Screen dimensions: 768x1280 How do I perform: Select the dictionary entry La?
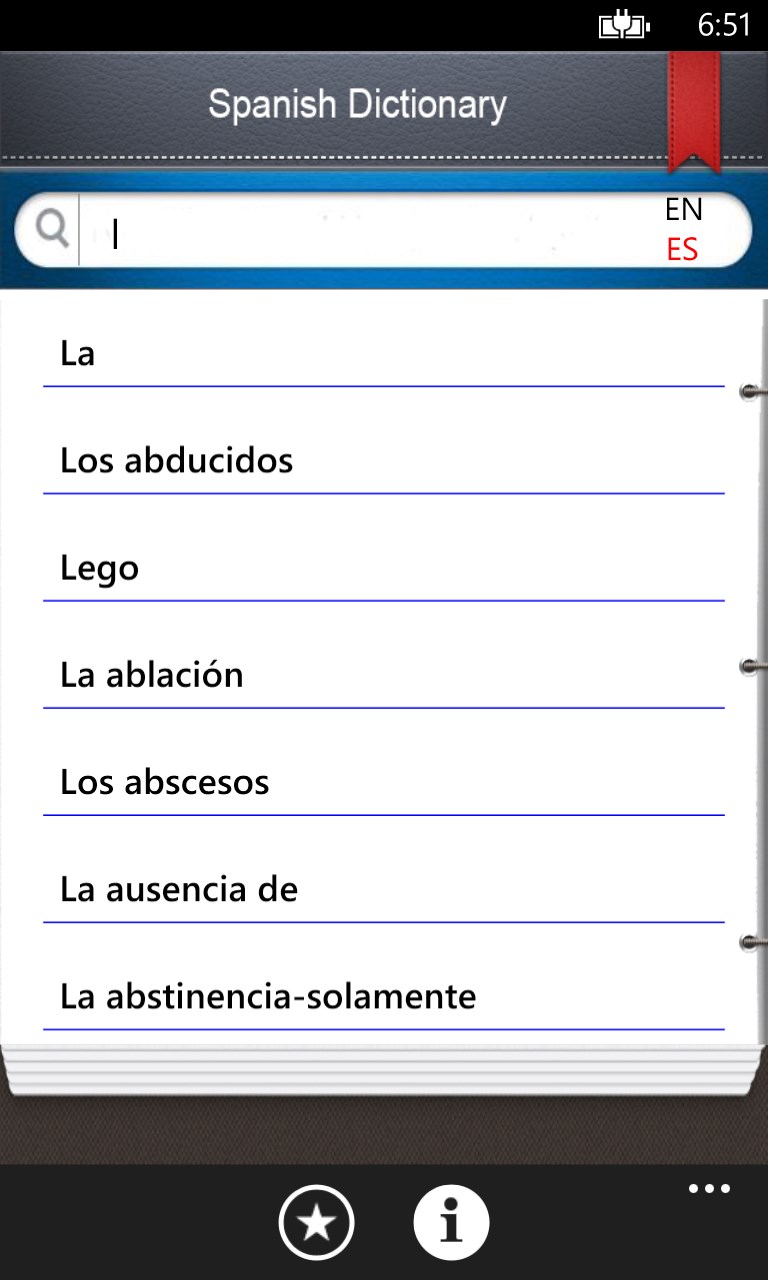tap(77, 352)
